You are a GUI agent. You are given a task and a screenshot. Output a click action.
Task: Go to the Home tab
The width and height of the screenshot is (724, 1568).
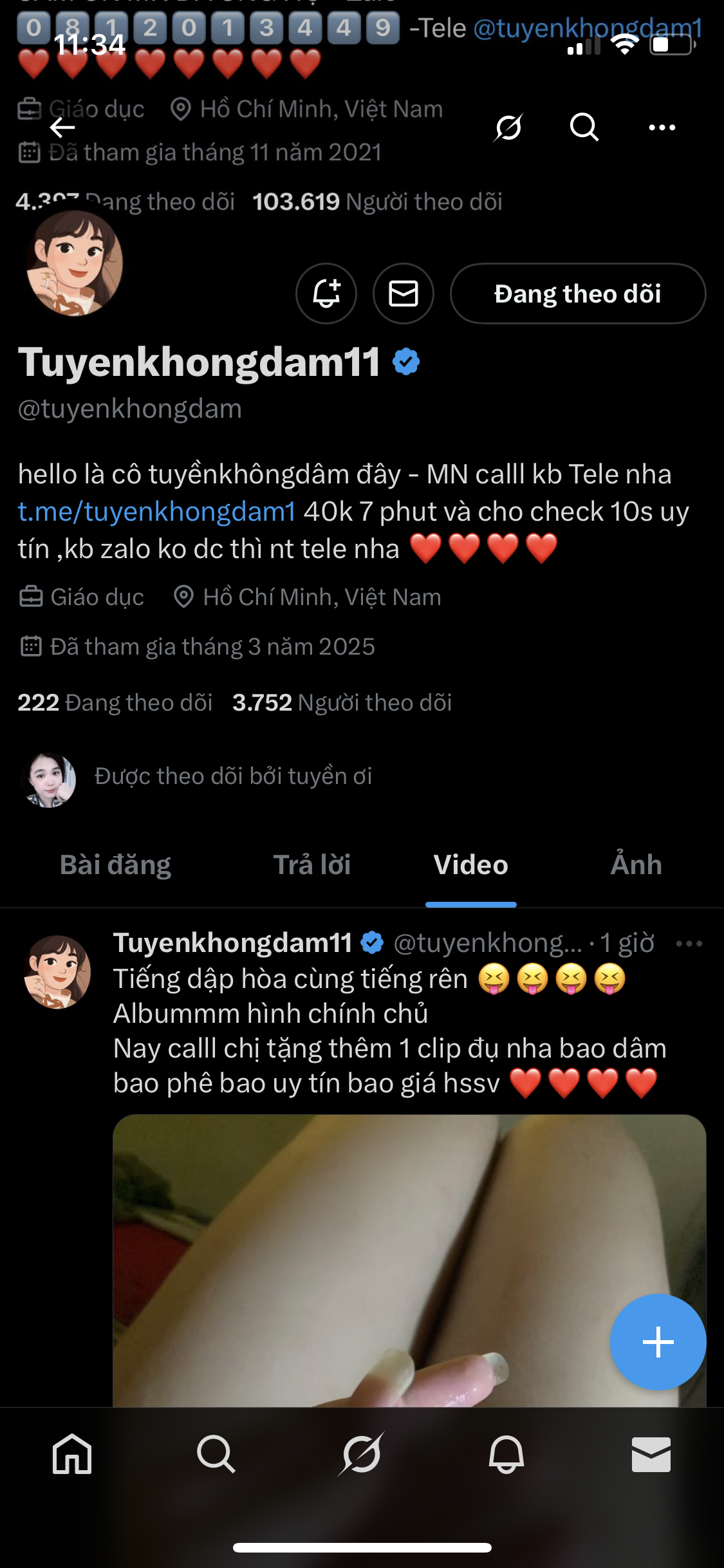point(72,1454)
